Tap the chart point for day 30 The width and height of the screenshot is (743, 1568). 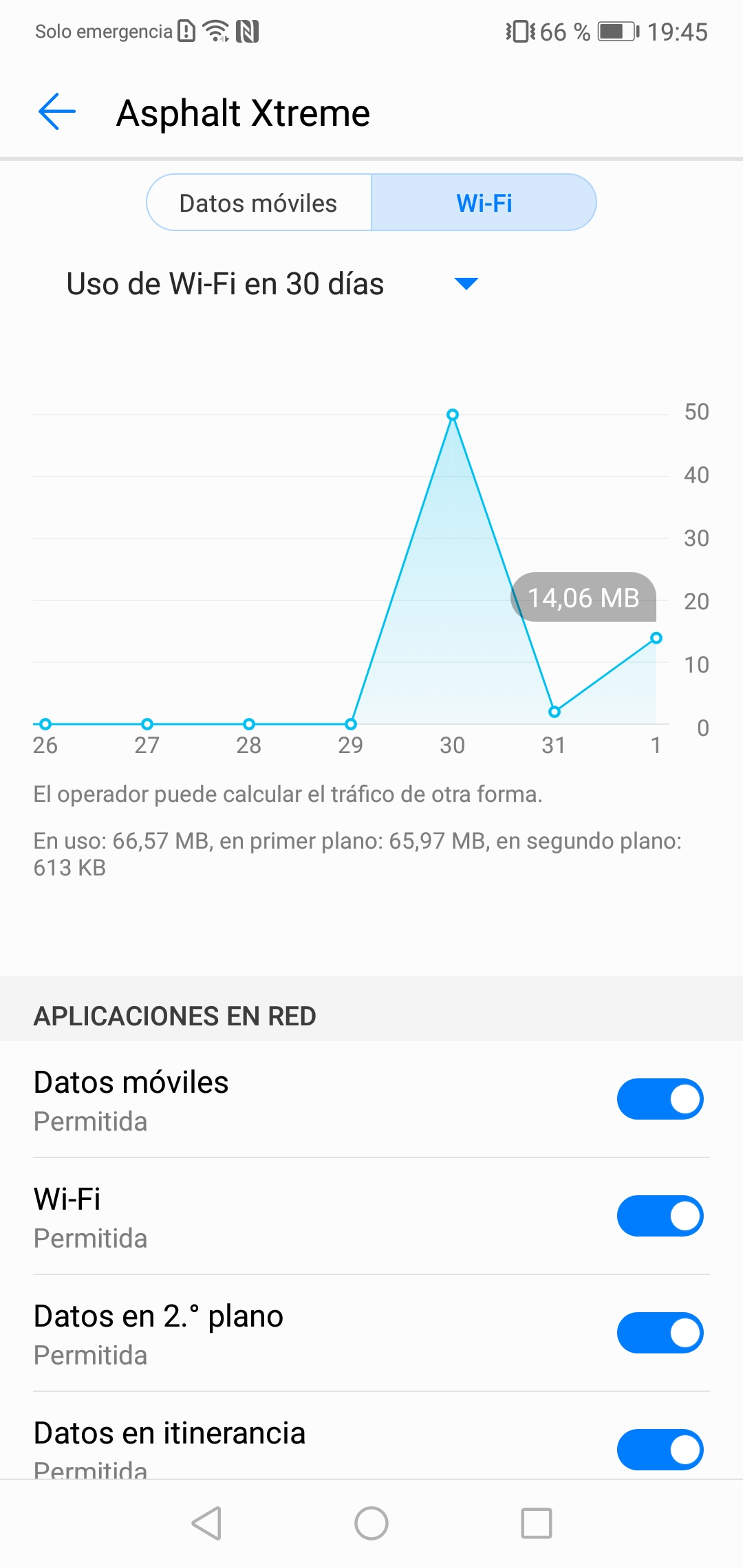pos(453,415)
